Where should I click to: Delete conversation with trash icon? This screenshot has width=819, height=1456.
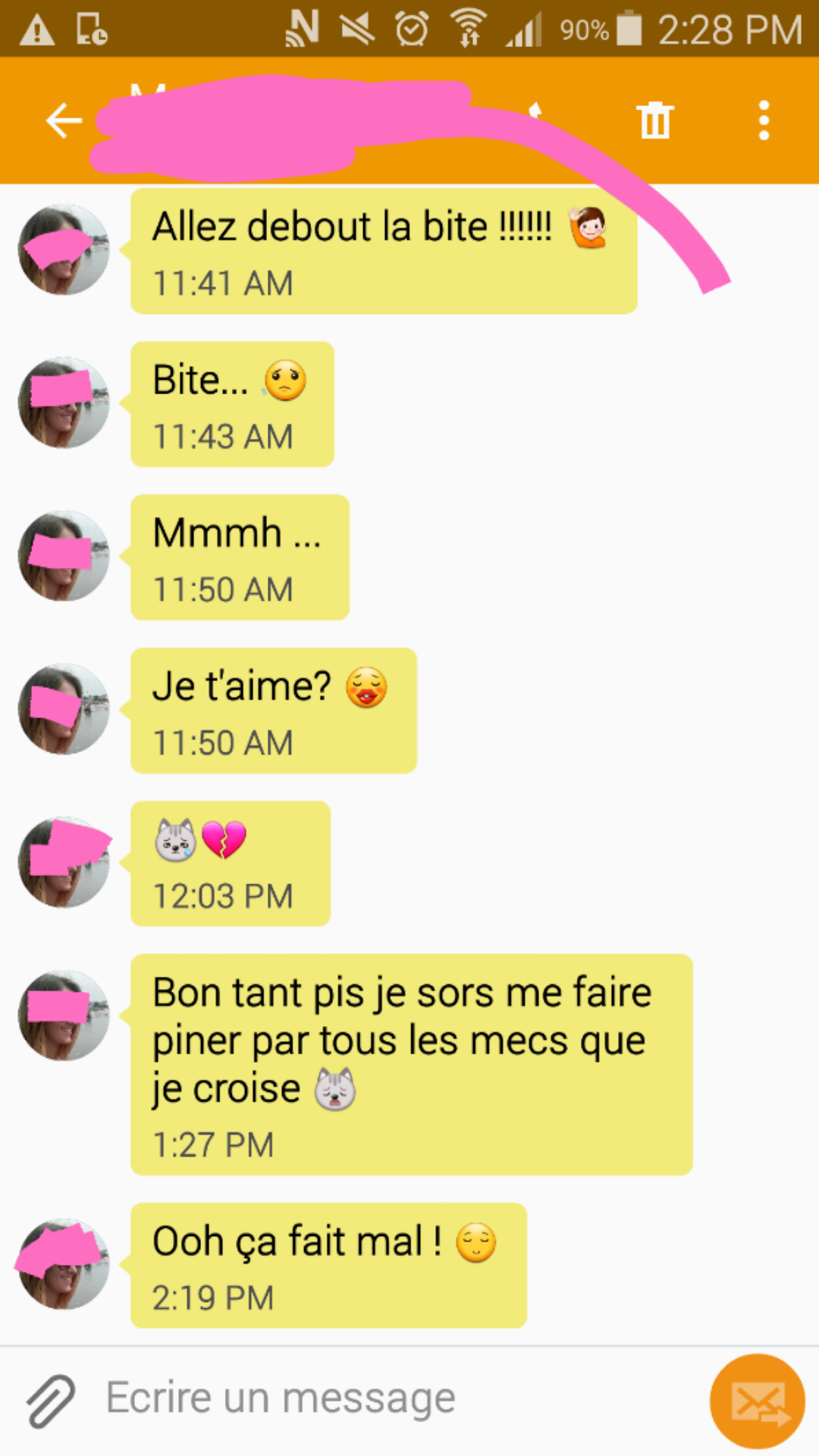coord(654,121)
